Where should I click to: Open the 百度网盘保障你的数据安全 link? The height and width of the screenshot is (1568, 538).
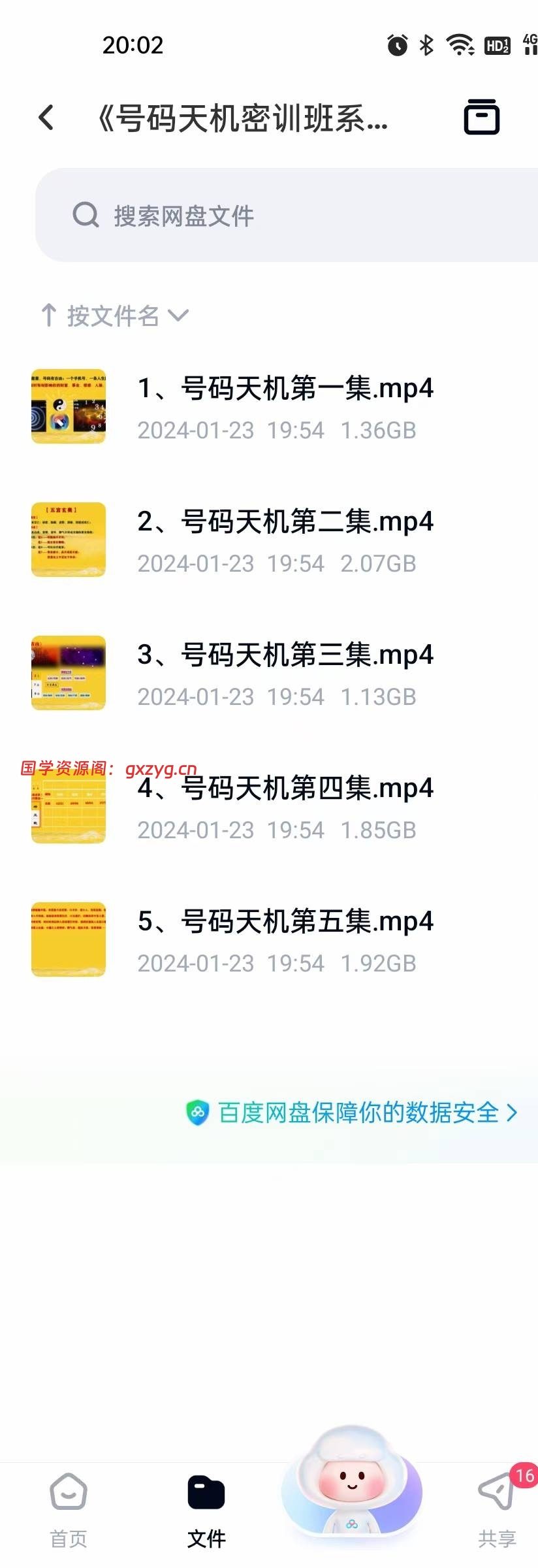coord(353,1113)
